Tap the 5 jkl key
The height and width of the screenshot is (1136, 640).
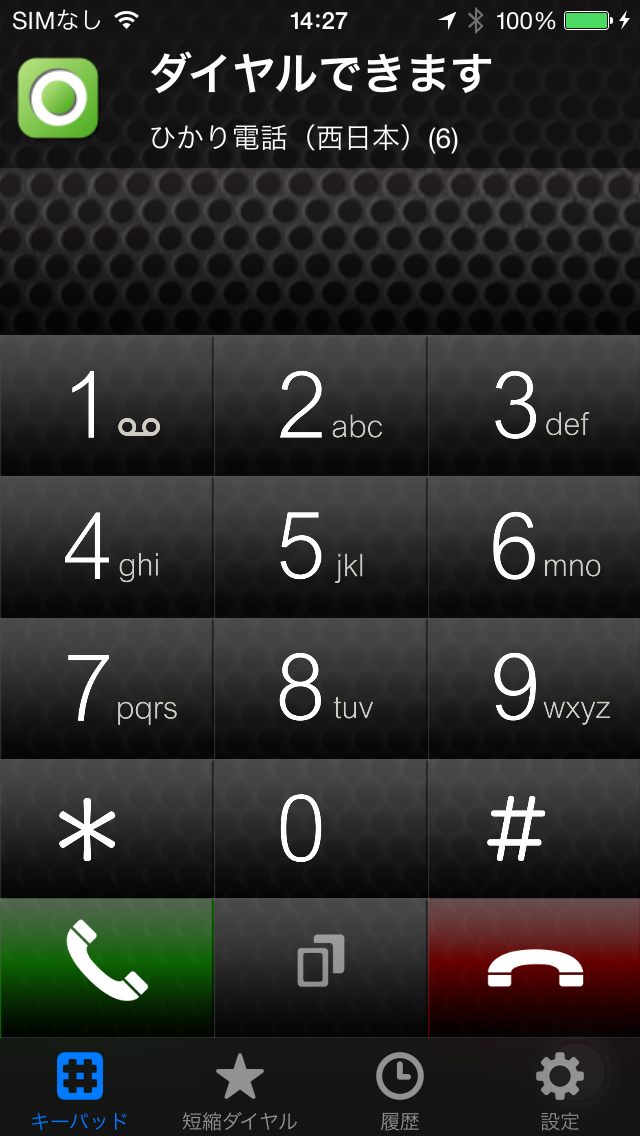click(320, 547)
